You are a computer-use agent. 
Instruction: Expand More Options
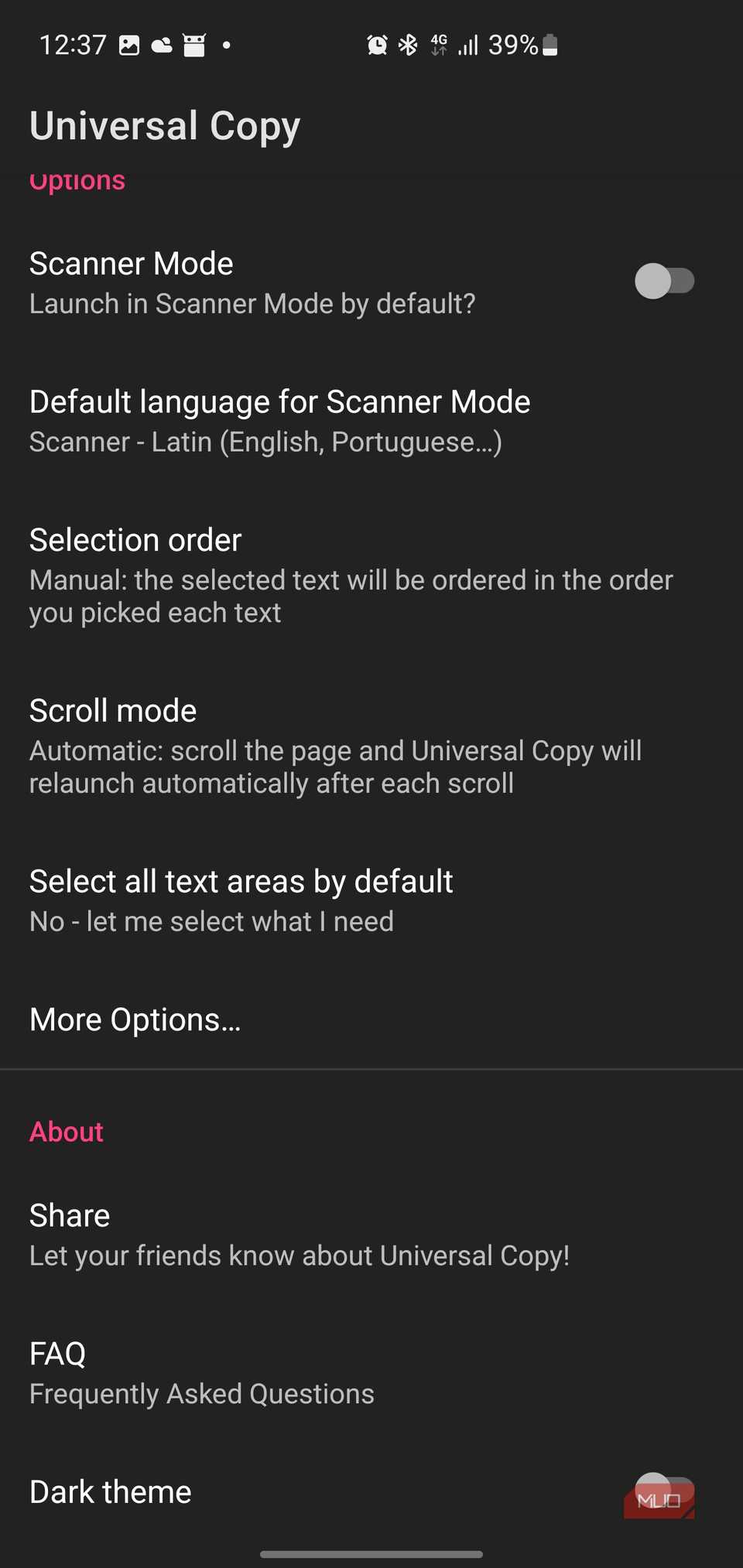point(135,1020)
